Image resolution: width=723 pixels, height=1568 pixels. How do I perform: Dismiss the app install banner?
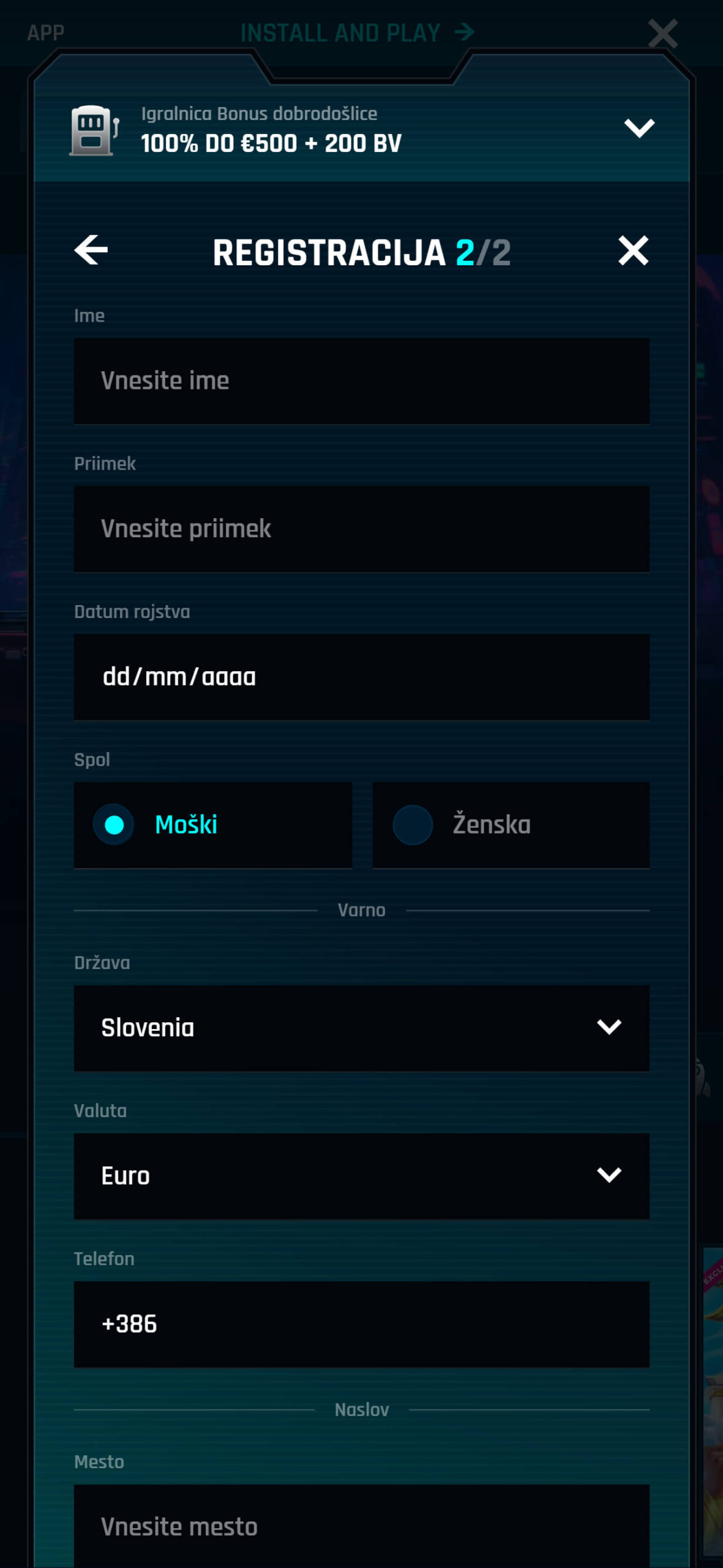coord(663,33)
